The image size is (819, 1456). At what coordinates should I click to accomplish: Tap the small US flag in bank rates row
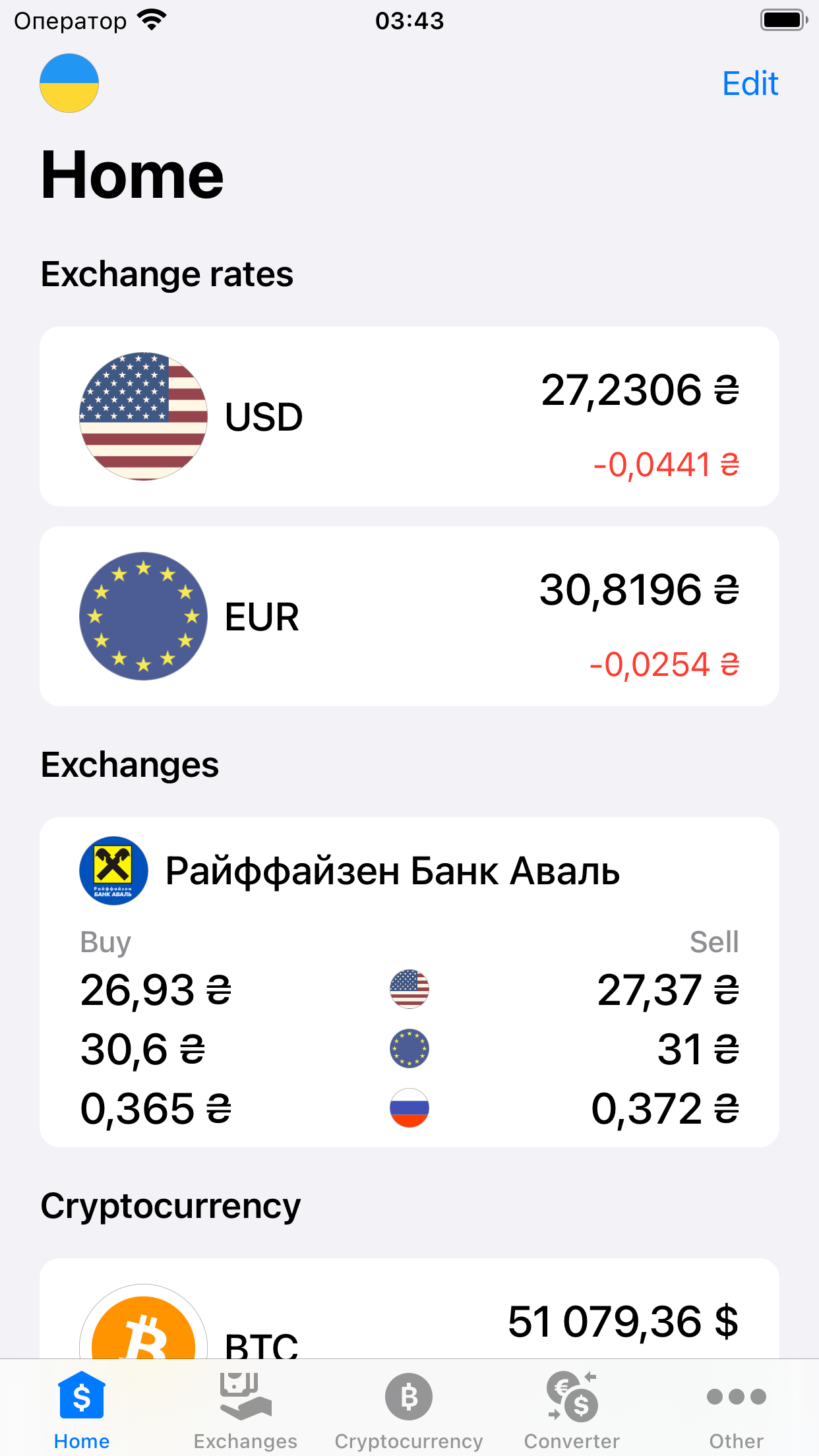click(409, 989)
